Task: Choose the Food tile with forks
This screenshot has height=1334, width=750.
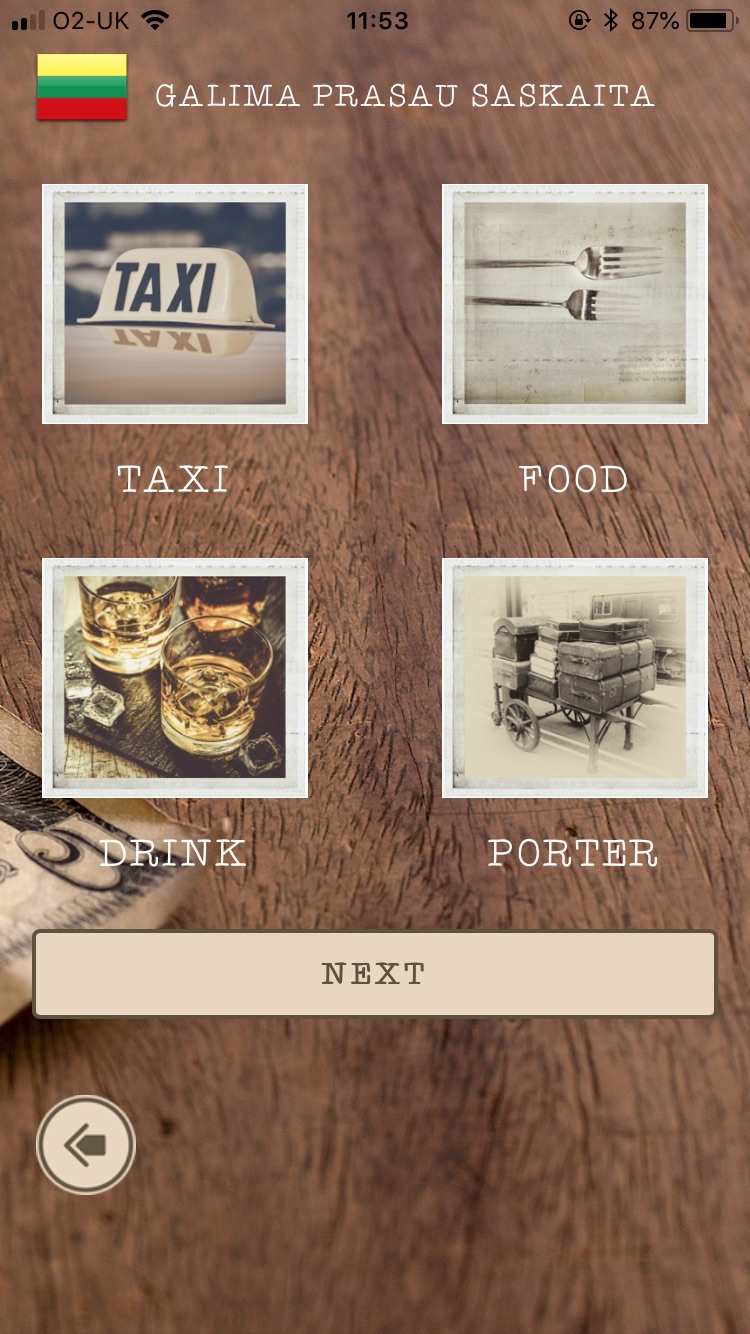Action: coord(575,304)
